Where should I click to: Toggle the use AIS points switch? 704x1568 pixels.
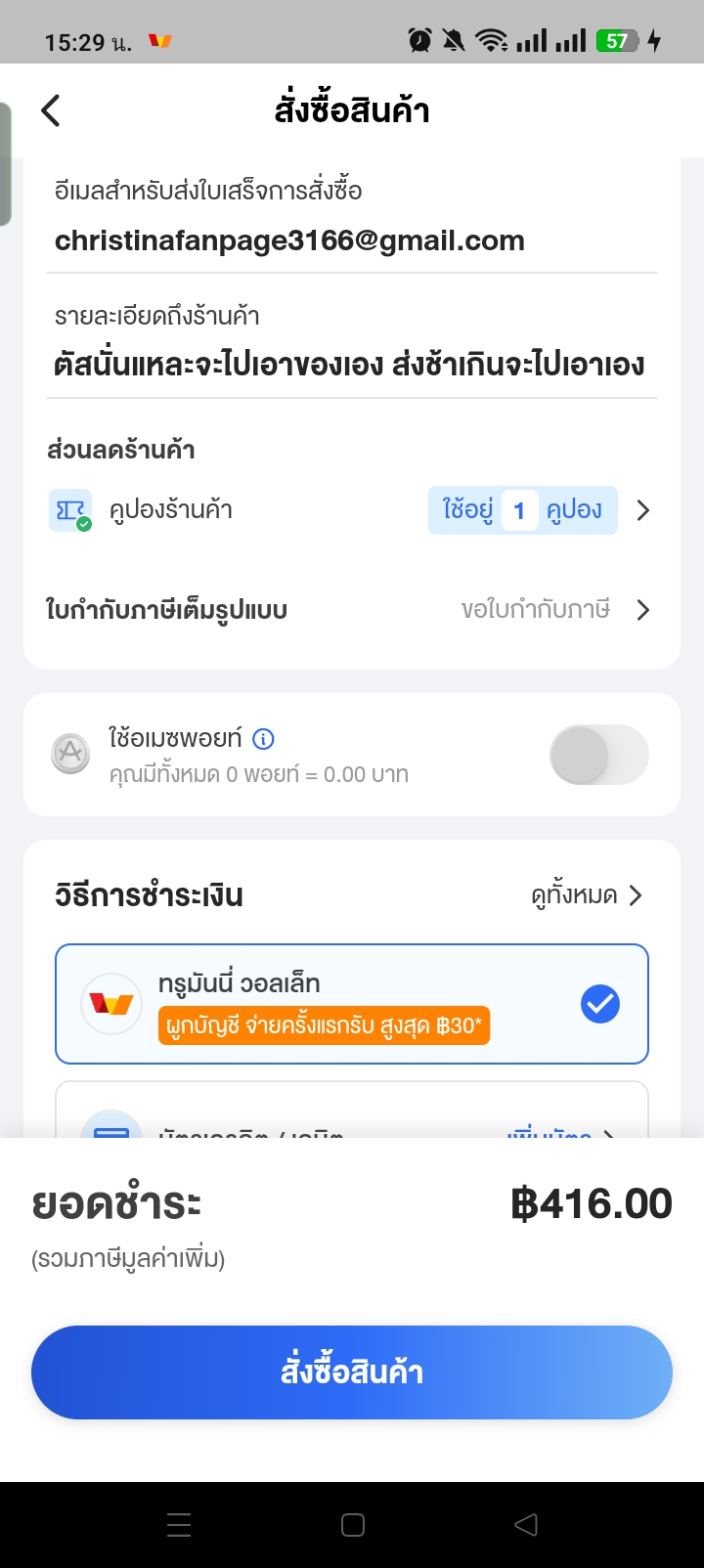pos(599,755)
